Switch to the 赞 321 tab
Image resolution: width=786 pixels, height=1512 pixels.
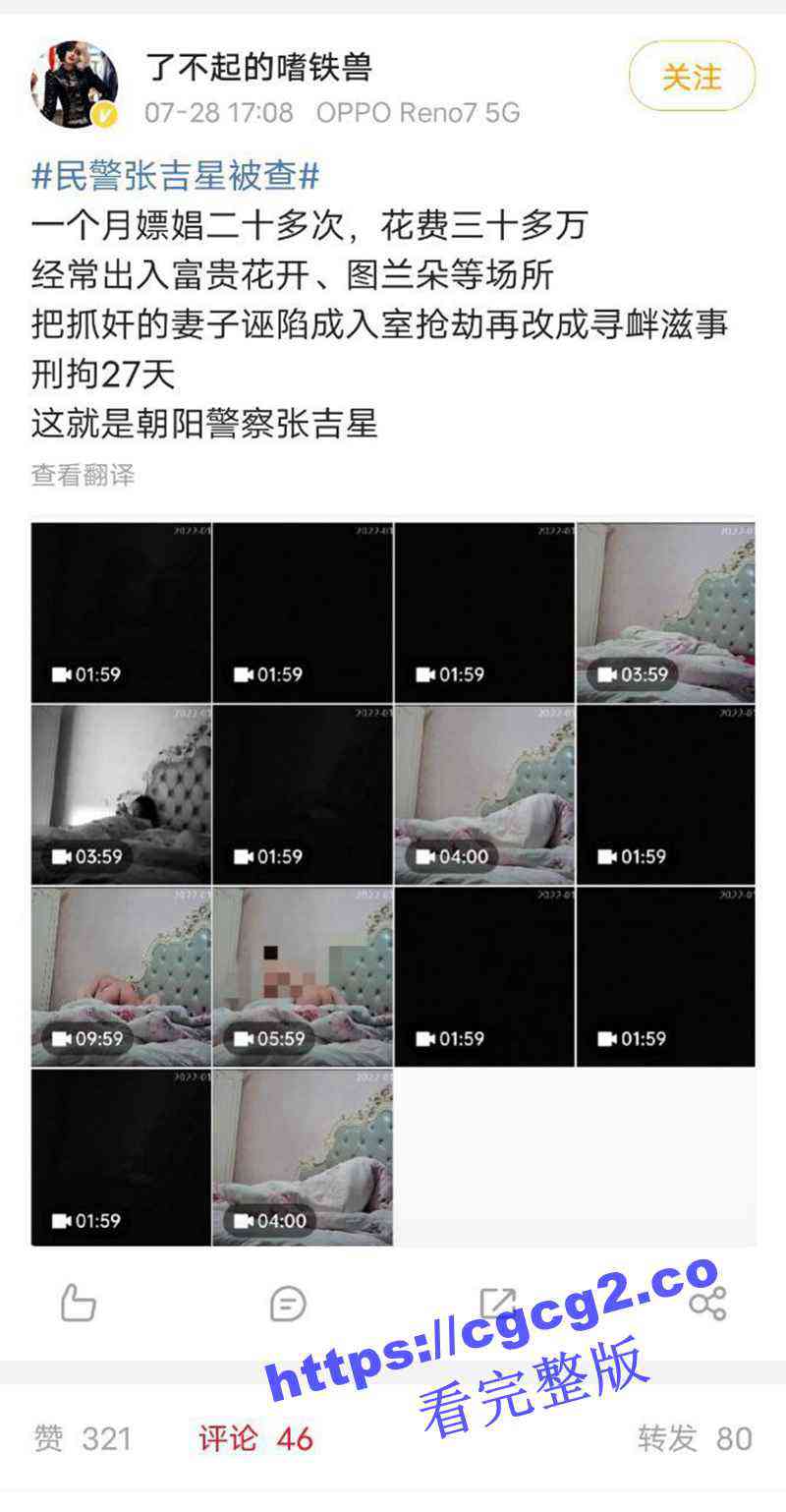83,1439
